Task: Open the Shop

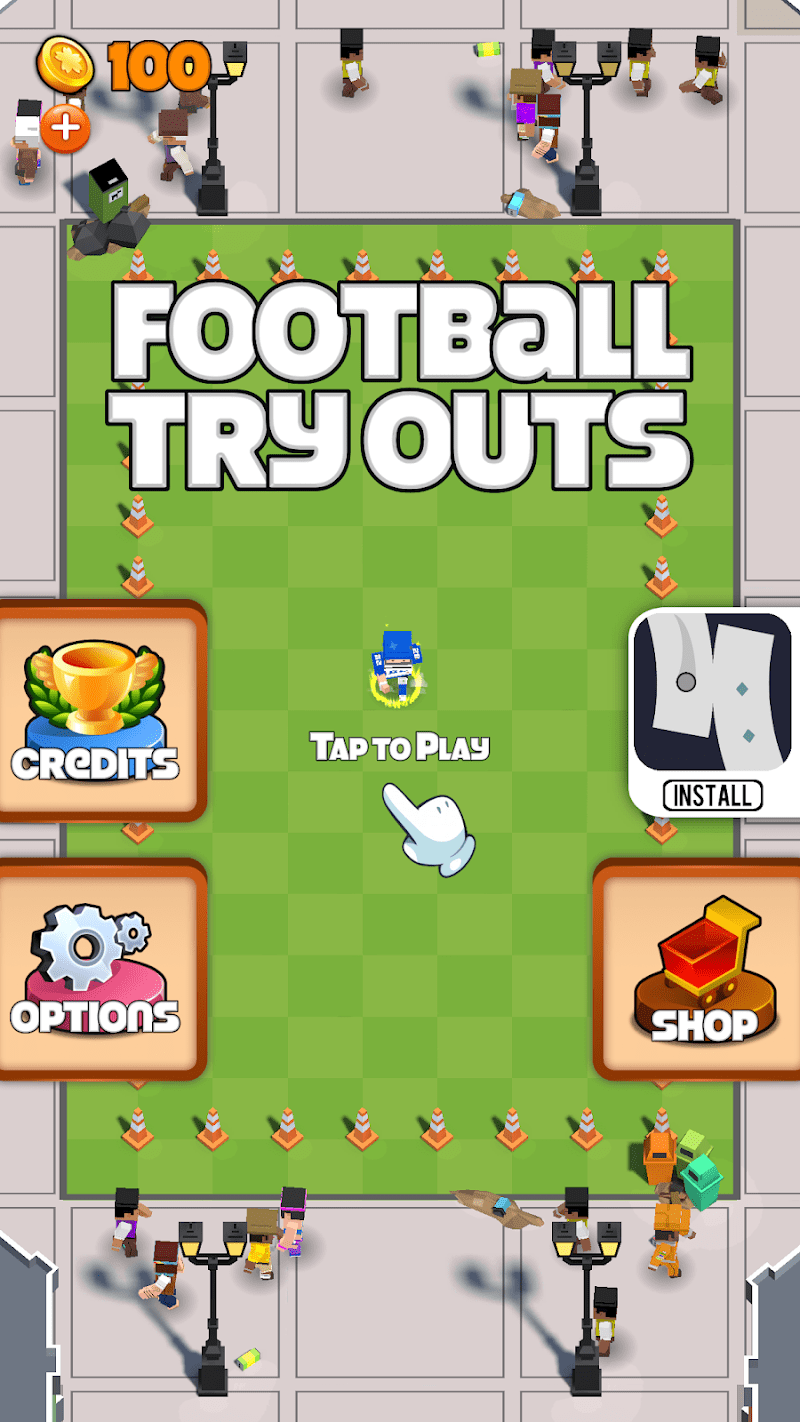Action: [700, 968]
